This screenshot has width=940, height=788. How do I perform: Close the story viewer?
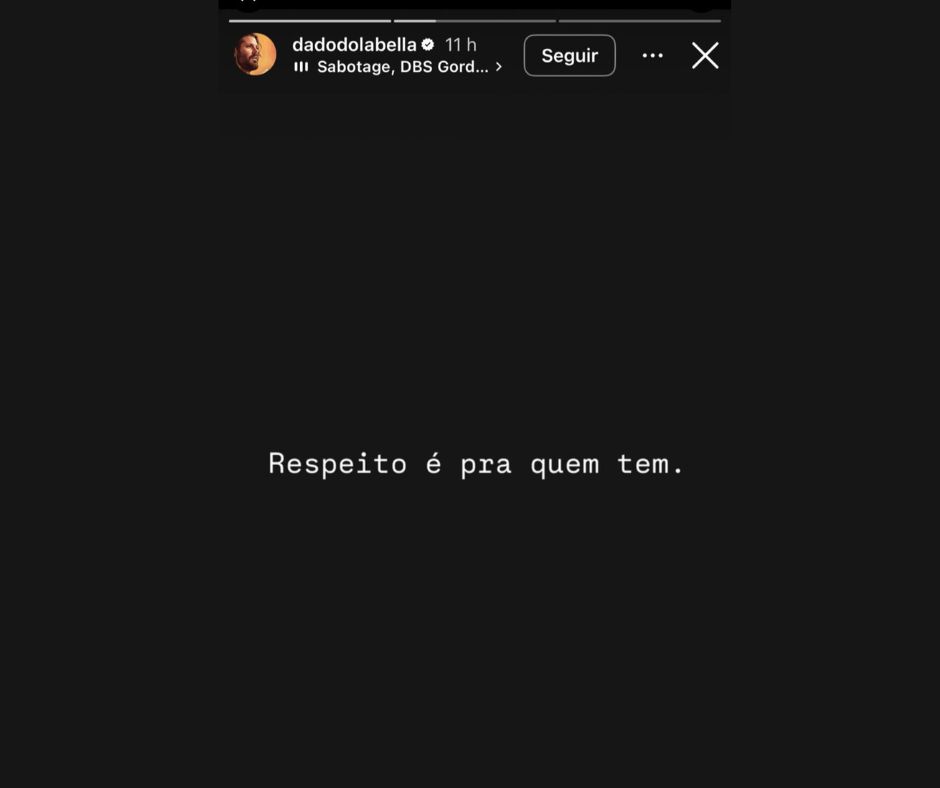coord(705,56)
